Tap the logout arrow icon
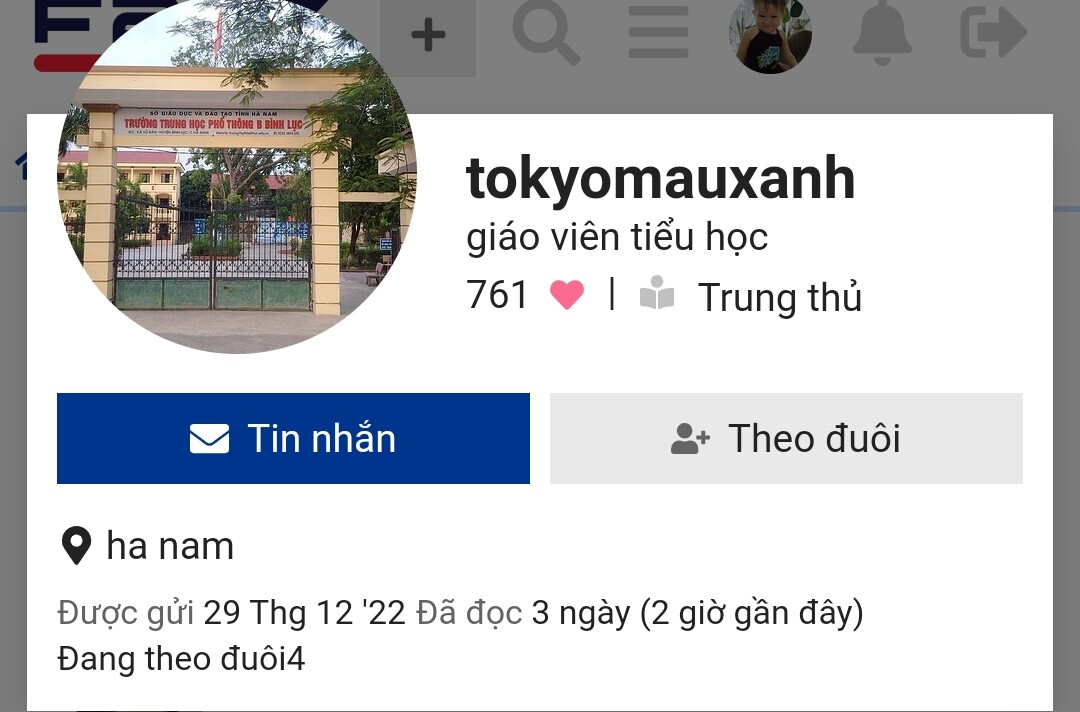Screen dimensions: 1080x712 point(992,34)
